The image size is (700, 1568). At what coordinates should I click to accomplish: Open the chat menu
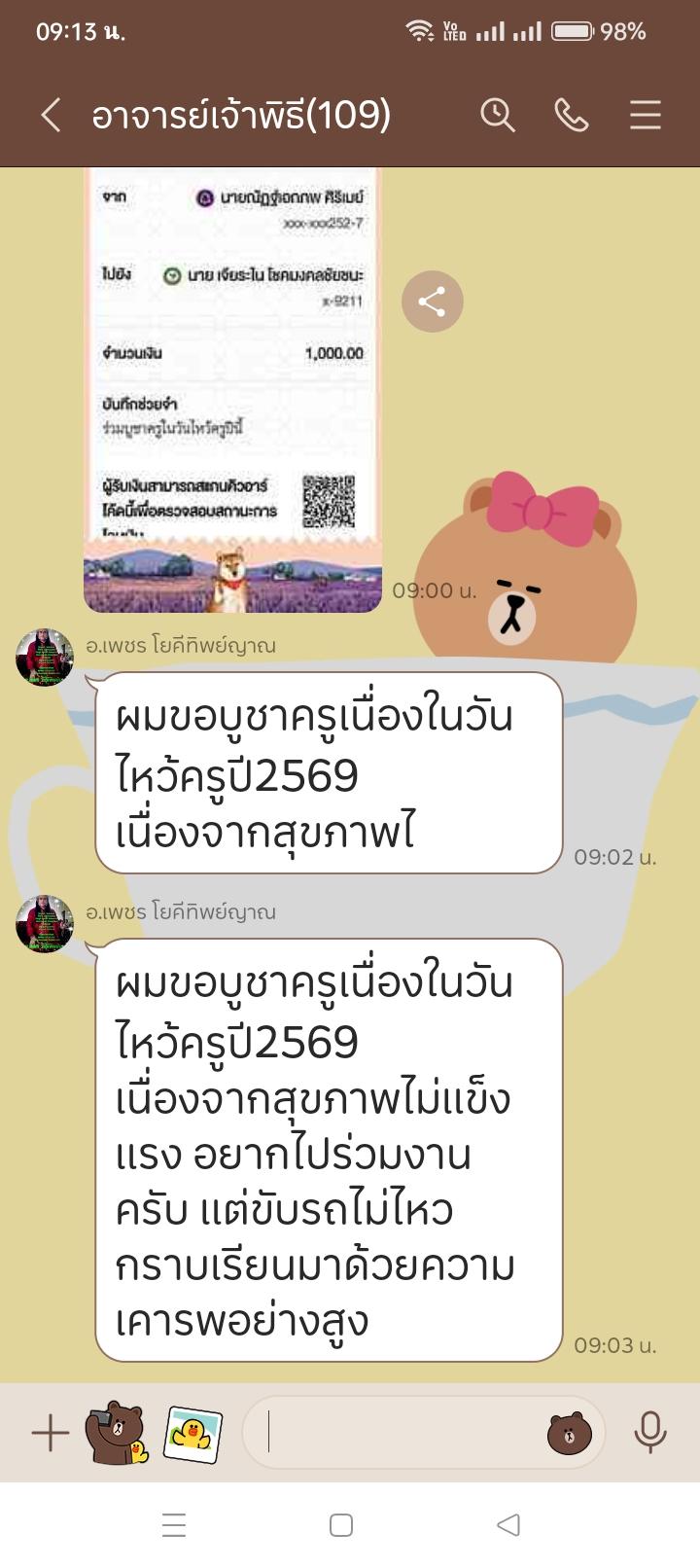tap(645, 116)
